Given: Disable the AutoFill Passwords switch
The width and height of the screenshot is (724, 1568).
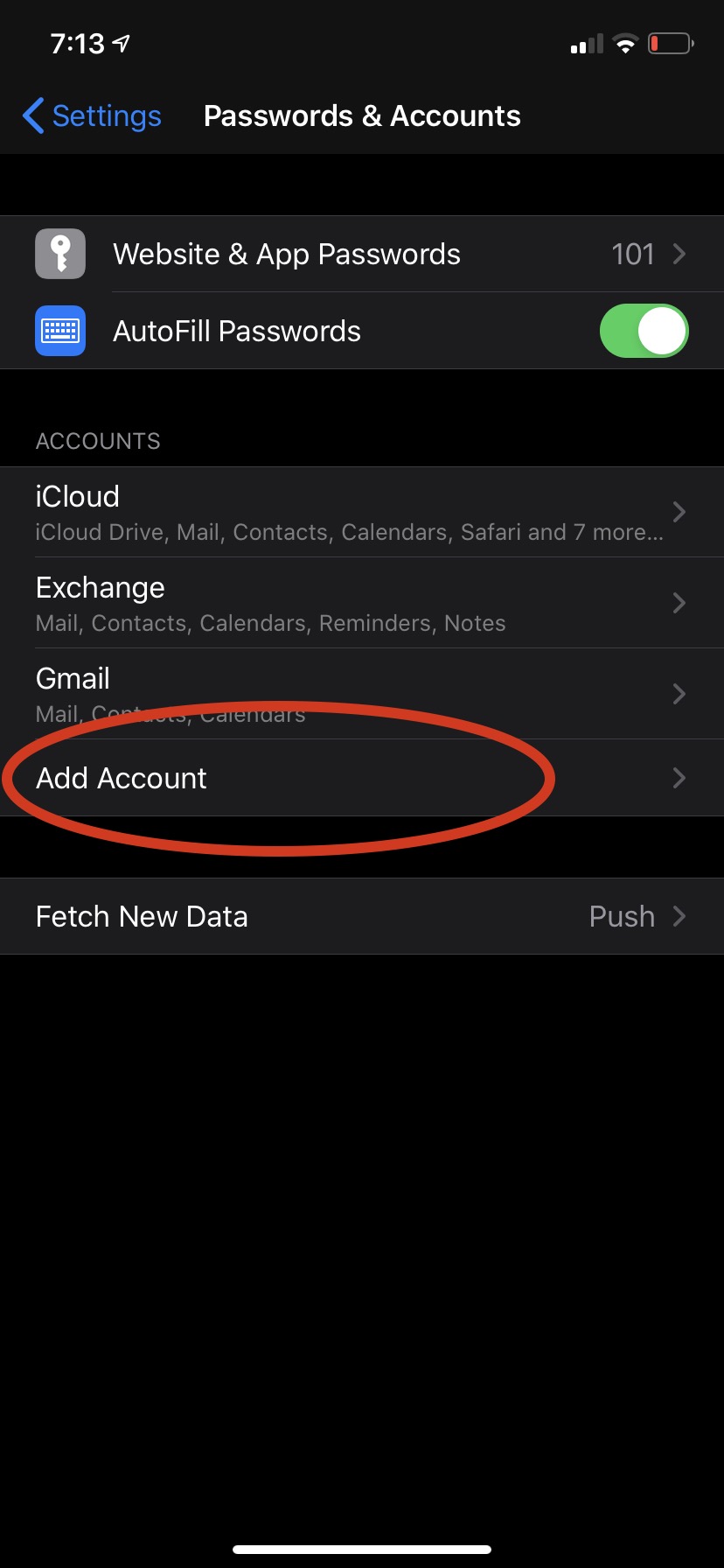Looking at the screenshot, I should coord(644,331).
